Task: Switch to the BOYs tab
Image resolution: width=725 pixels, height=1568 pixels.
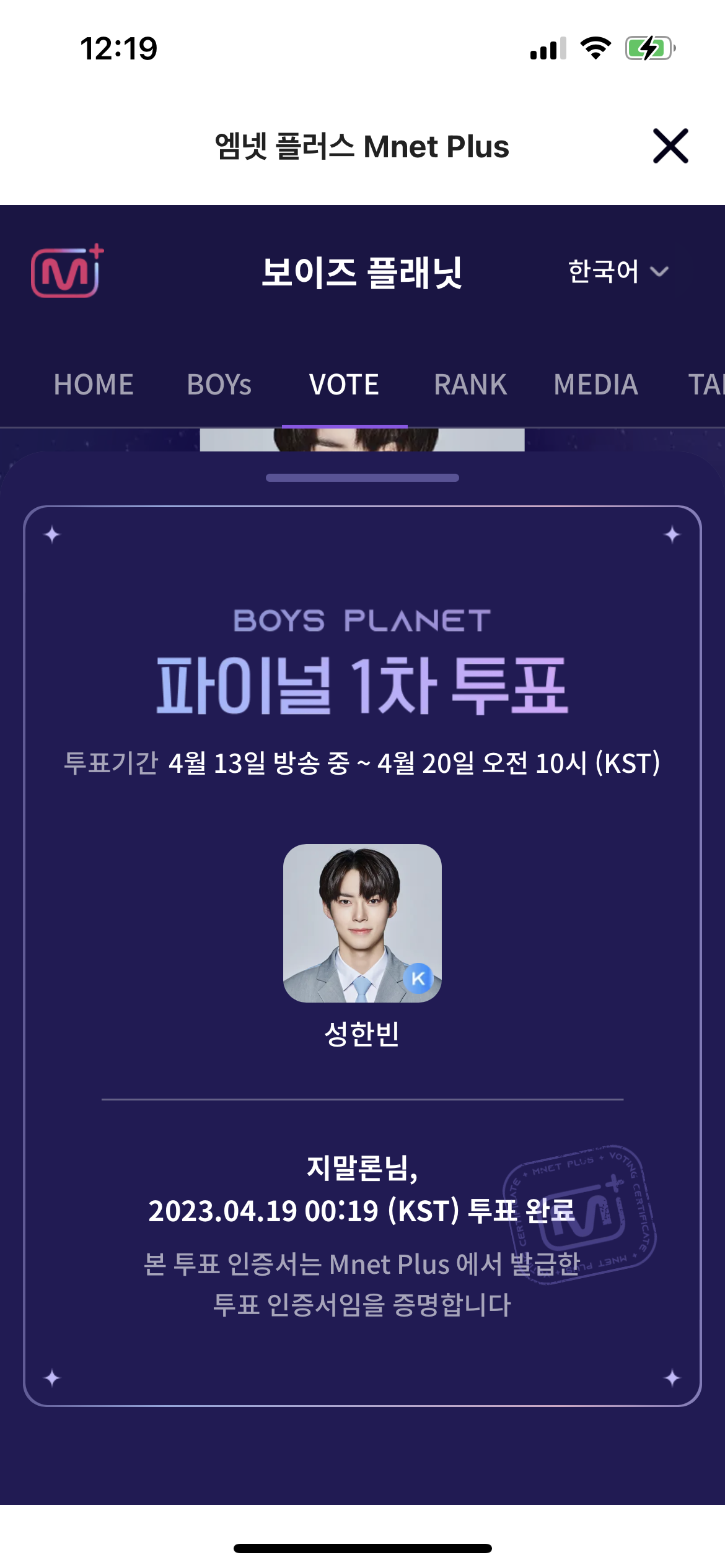Action: 219,385
